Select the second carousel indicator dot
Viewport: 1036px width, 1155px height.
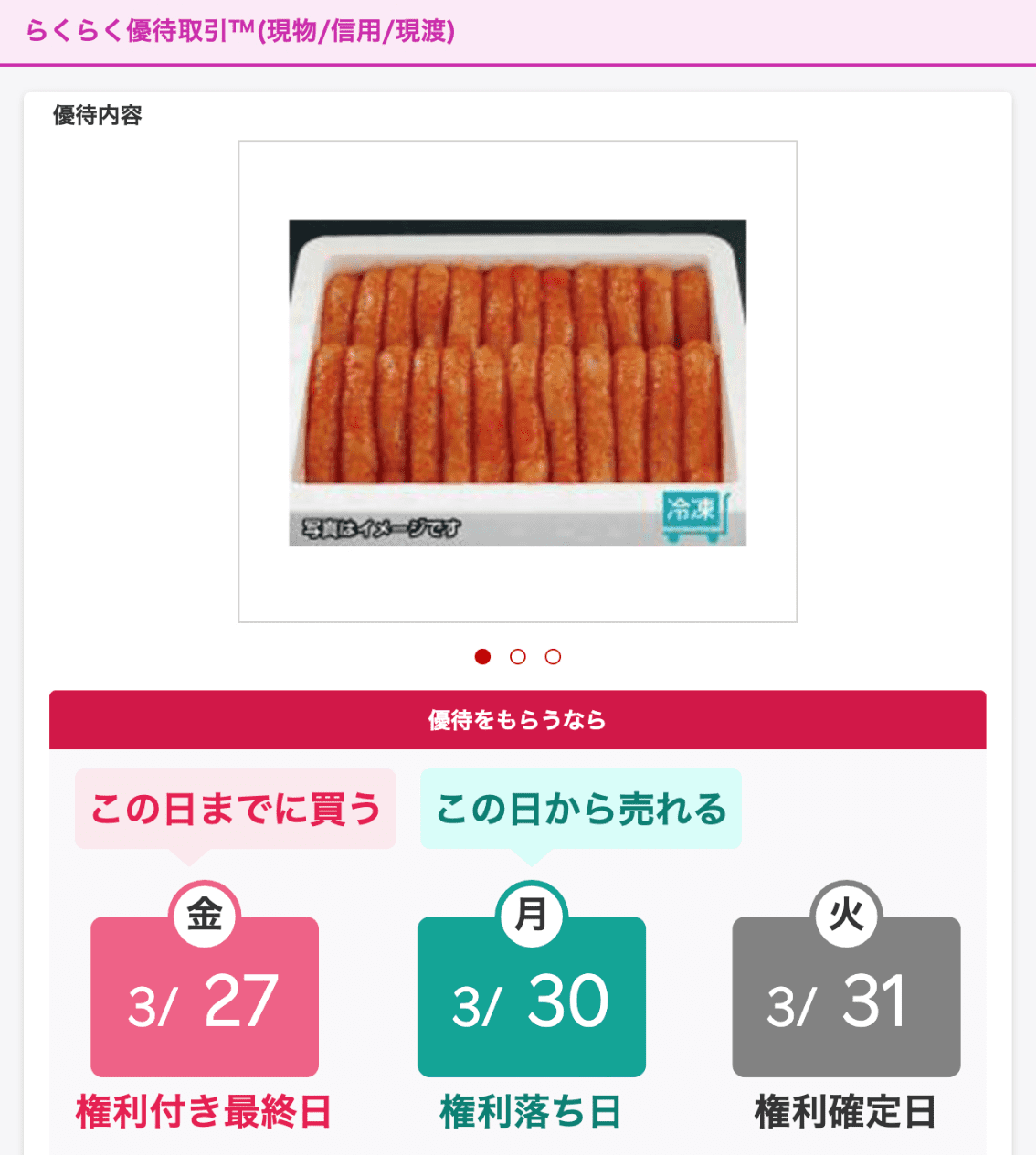(x=518, y=657)
